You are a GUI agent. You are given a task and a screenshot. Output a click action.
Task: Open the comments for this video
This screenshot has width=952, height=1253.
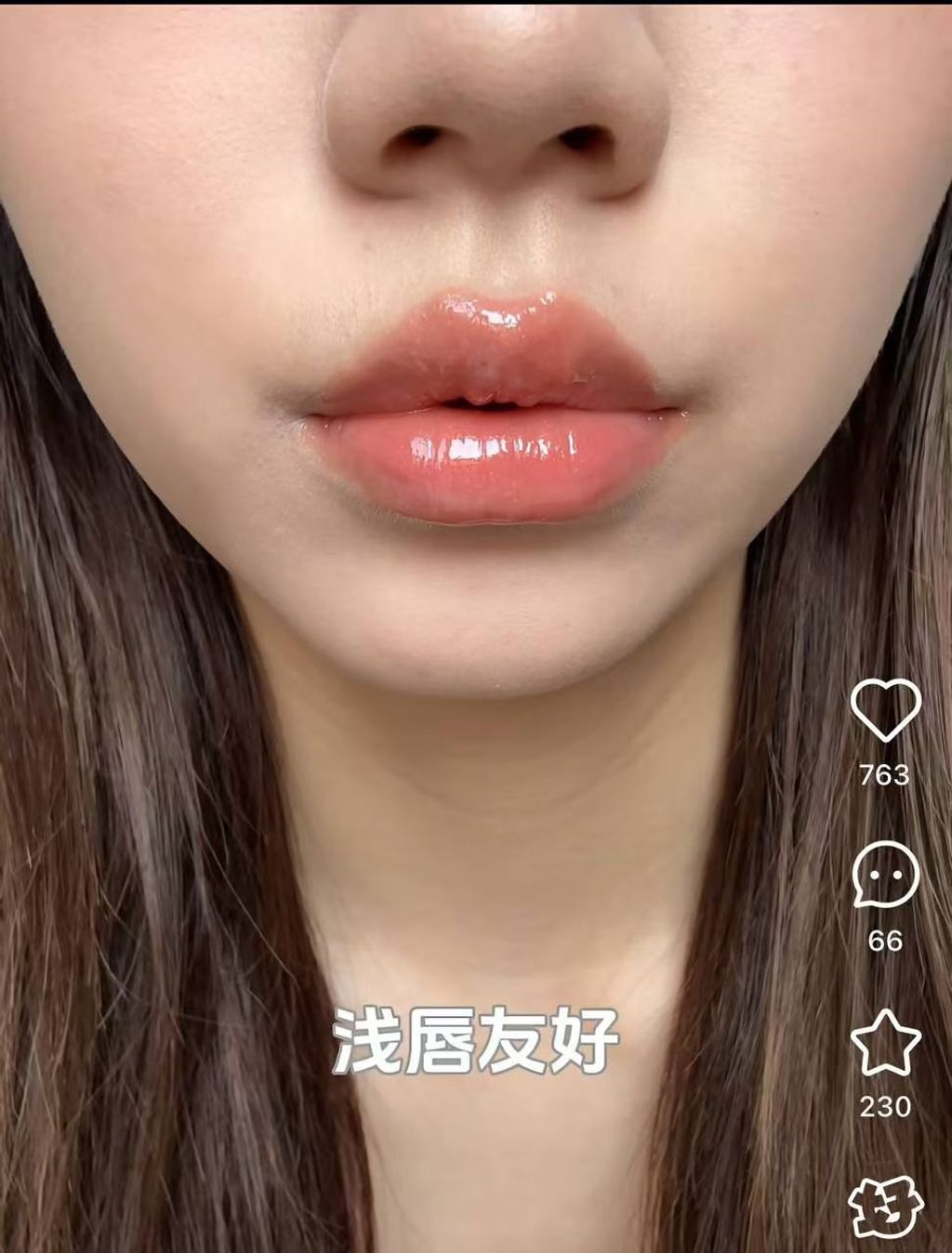[885, 875]
